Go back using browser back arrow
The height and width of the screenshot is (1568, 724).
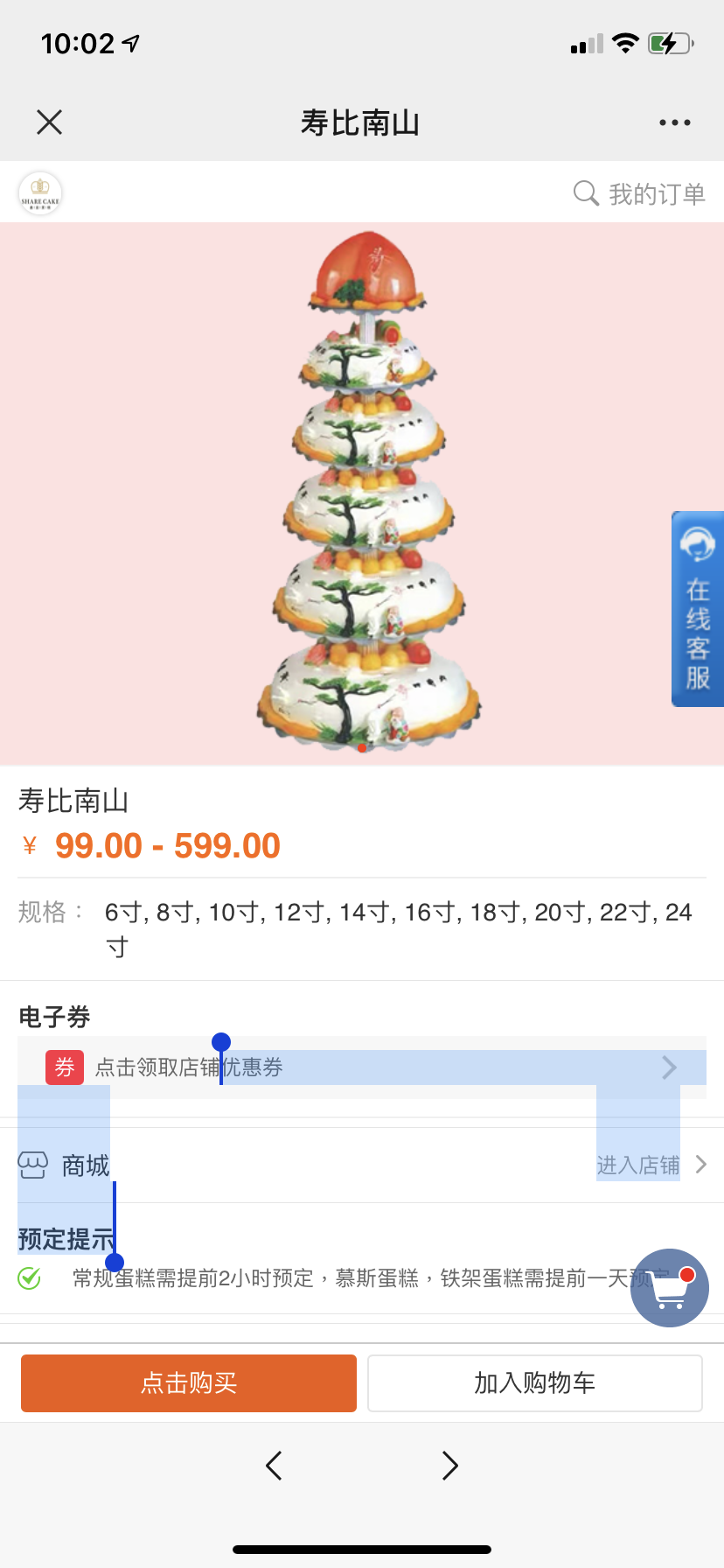[x=274, y=1466]
